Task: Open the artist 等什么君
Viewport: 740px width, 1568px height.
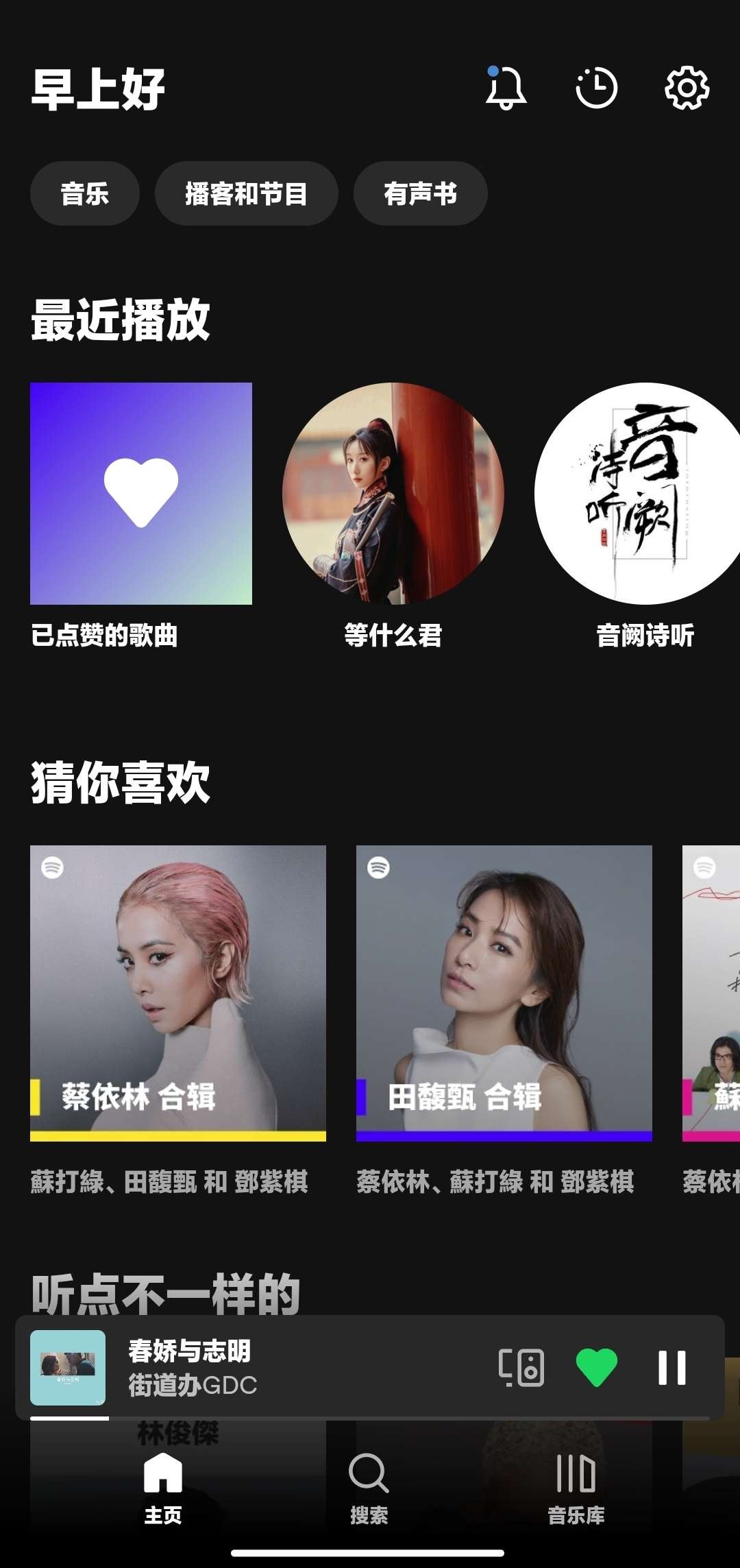Action: coord(393,494)
